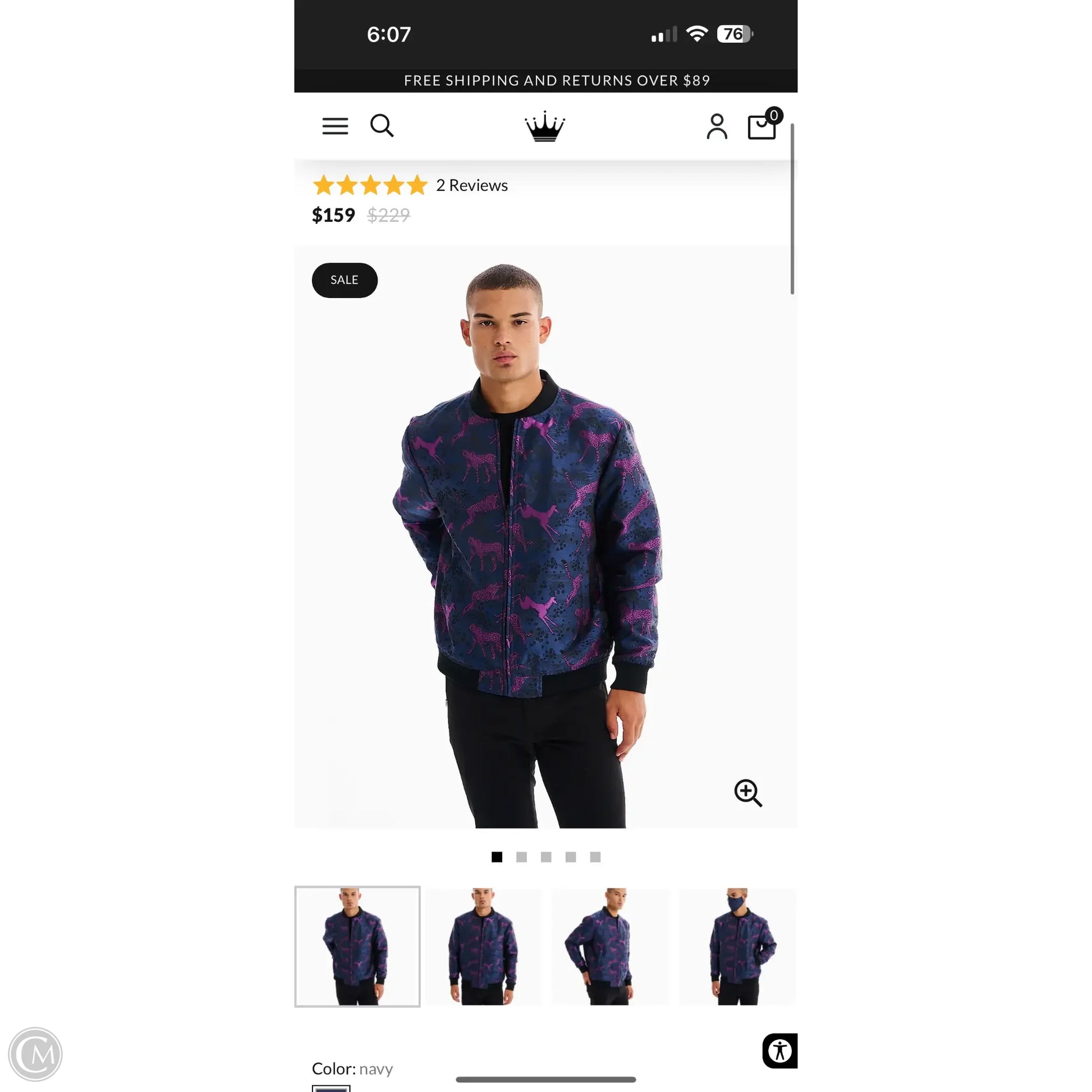Viewport: 1092px width, 1092px height.
Task: Choose the navy color swatch
Action: click(331, 1088)
